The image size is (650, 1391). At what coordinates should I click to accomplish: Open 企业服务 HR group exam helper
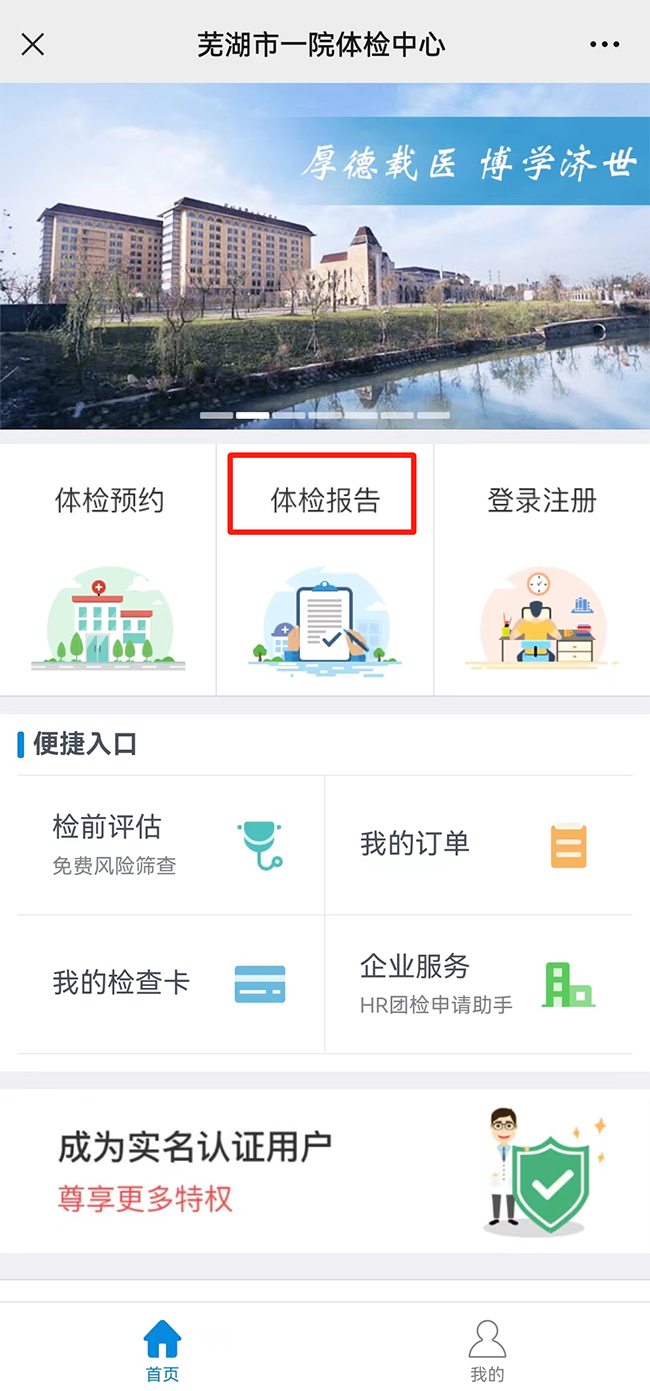coord(478,984)
